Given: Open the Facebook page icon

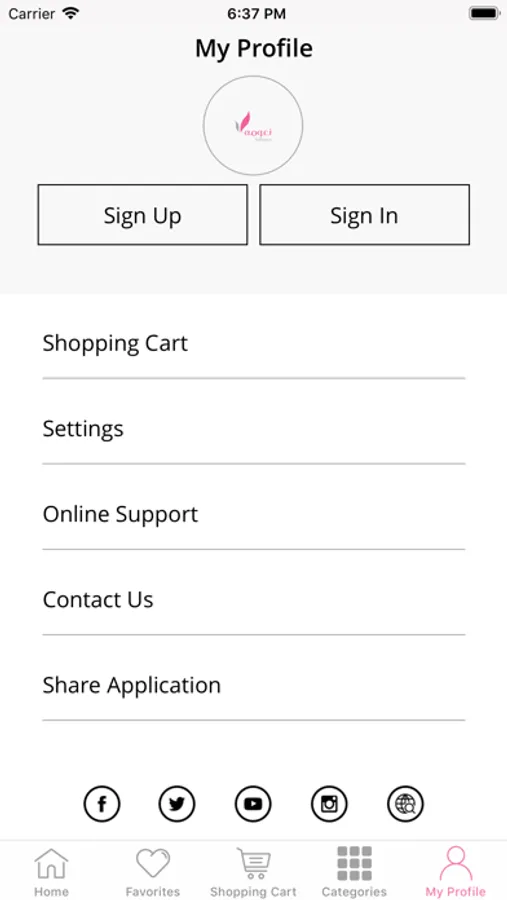Looking at the screenshot, I should coord(102,804).
